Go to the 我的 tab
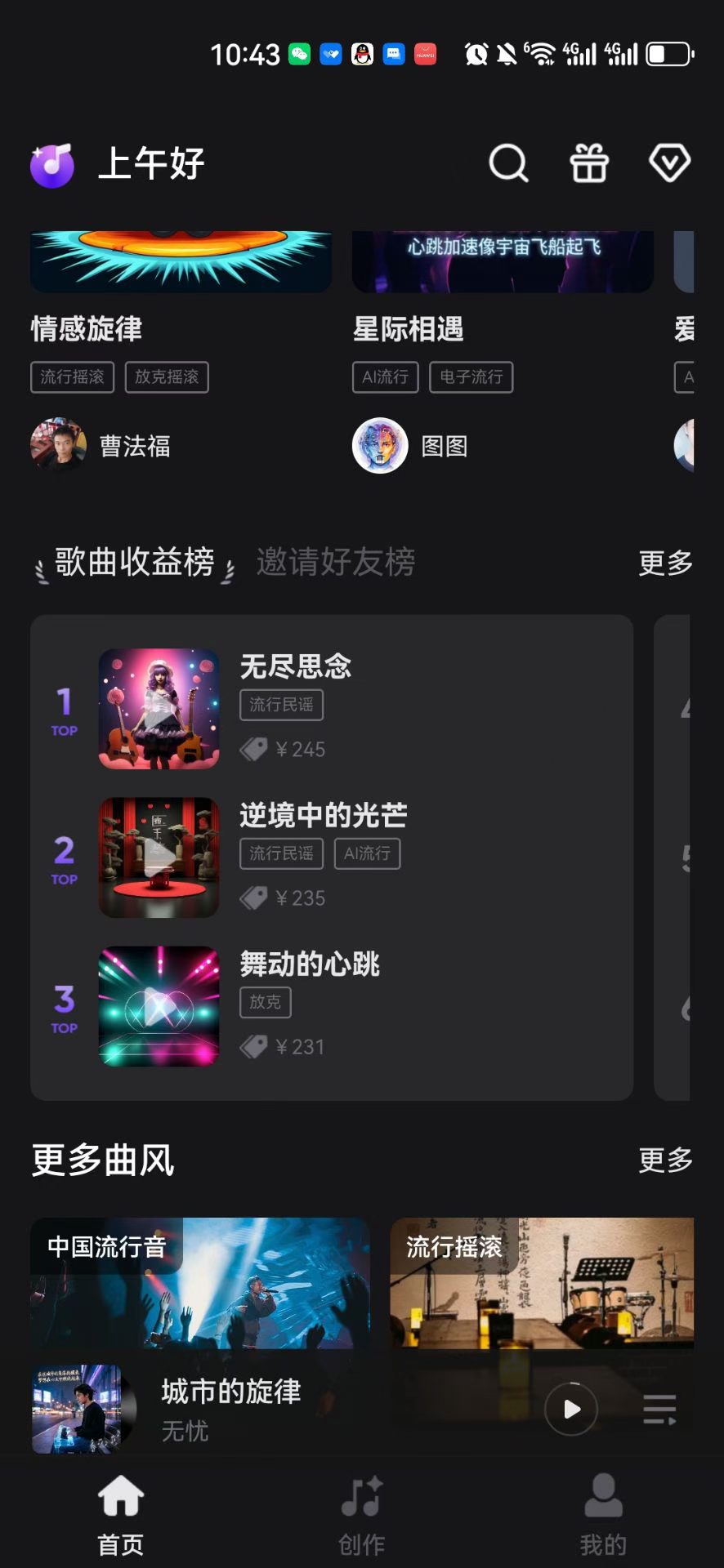The width and height of the screenshot is (724, 1568). coord(603,1515)
